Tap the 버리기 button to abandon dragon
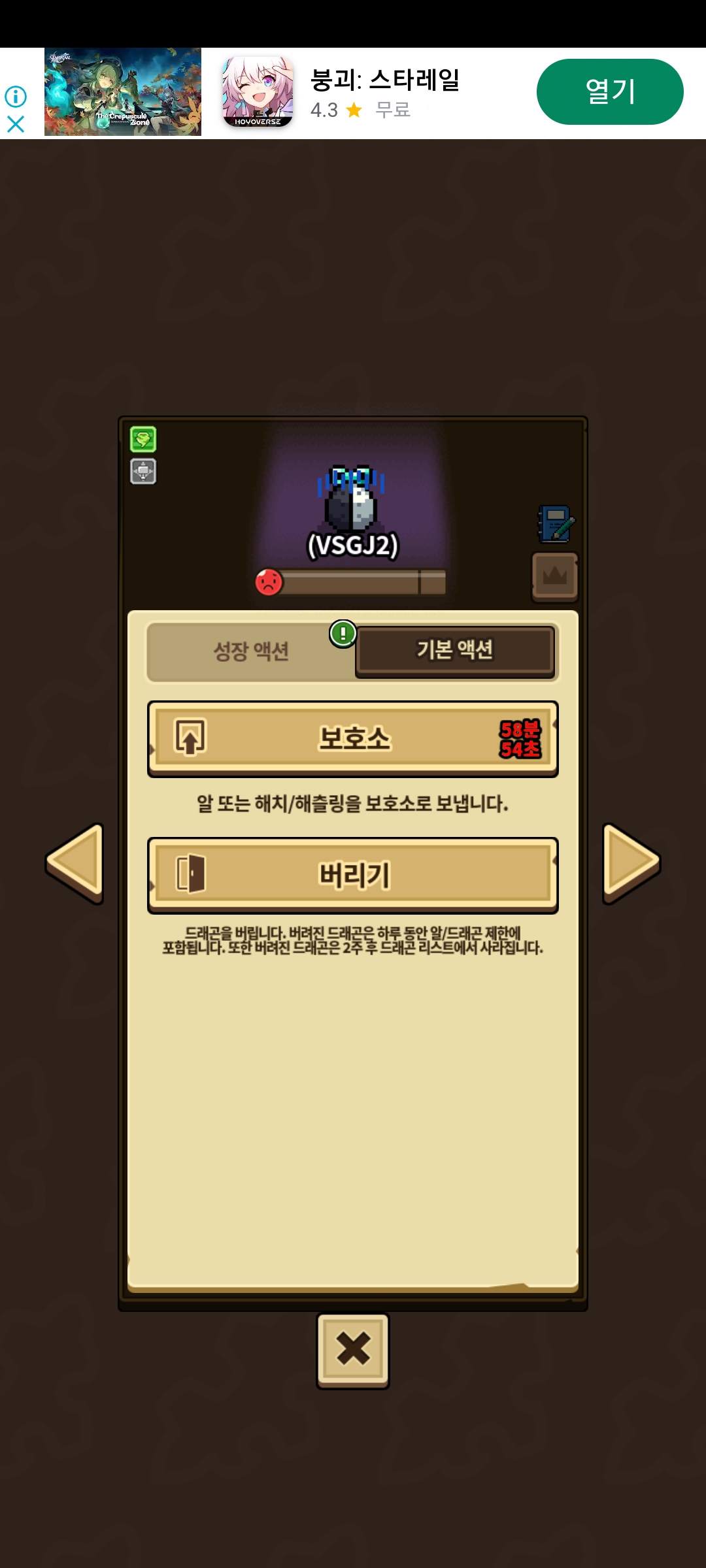Viewport: 706px width, 1568px height. point(353,875)
